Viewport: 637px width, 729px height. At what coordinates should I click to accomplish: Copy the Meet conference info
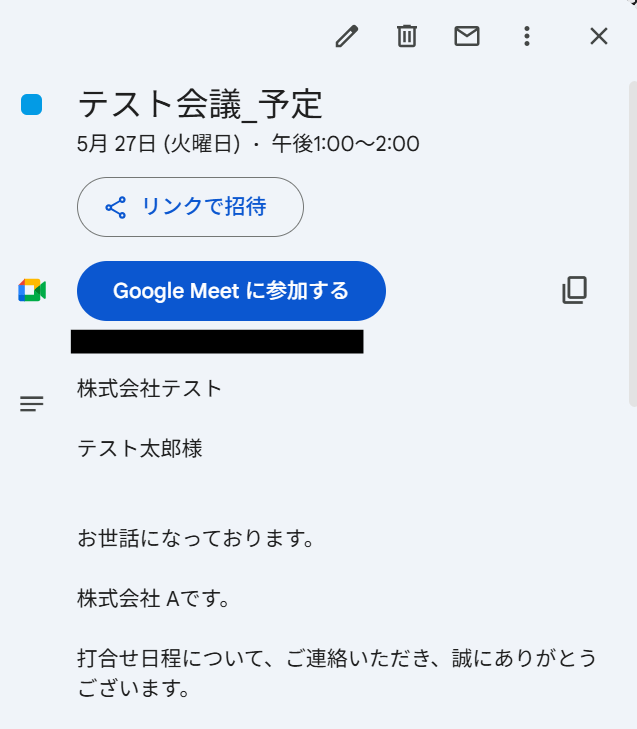[x=574, y=291]
